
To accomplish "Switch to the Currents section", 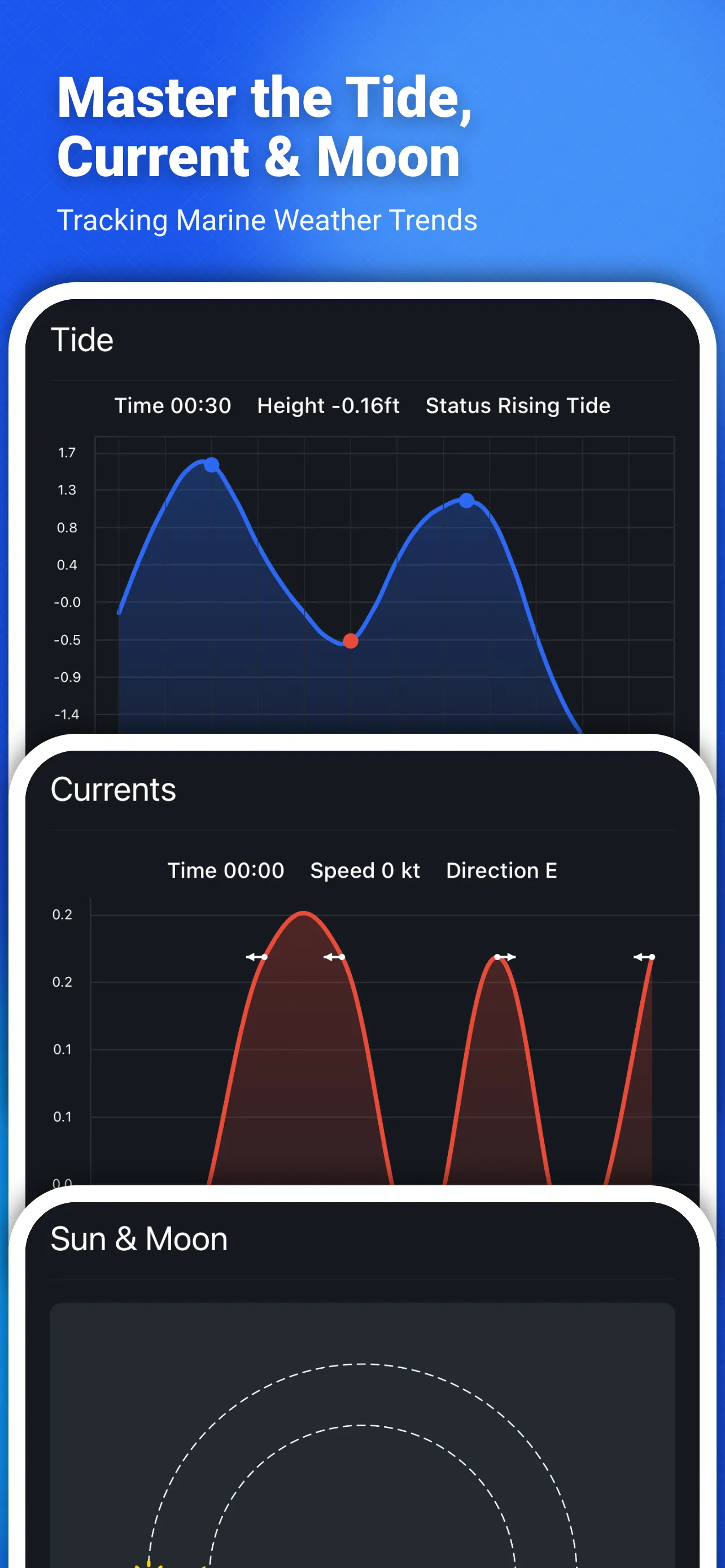I will click(113, 789).
